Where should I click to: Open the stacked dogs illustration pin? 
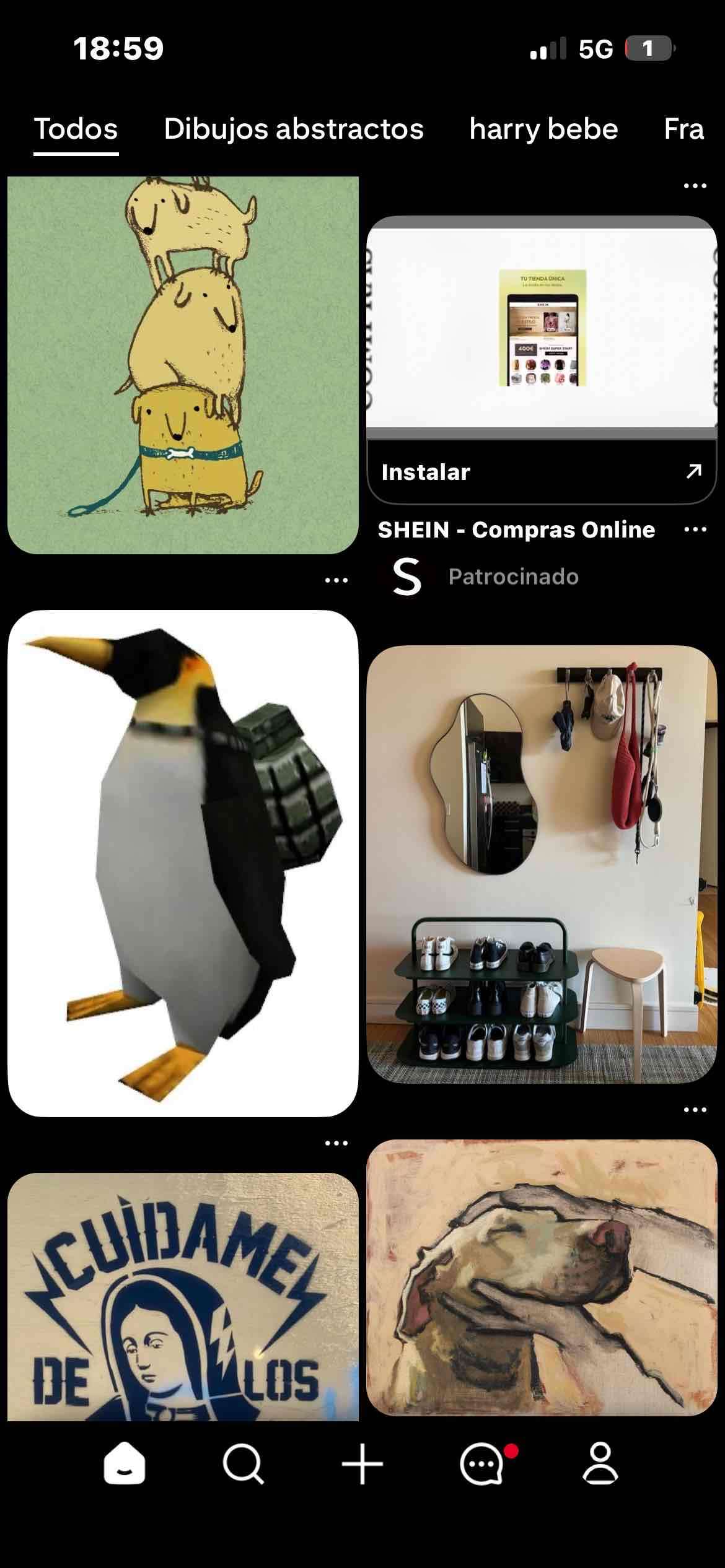(x=183, y=365)
